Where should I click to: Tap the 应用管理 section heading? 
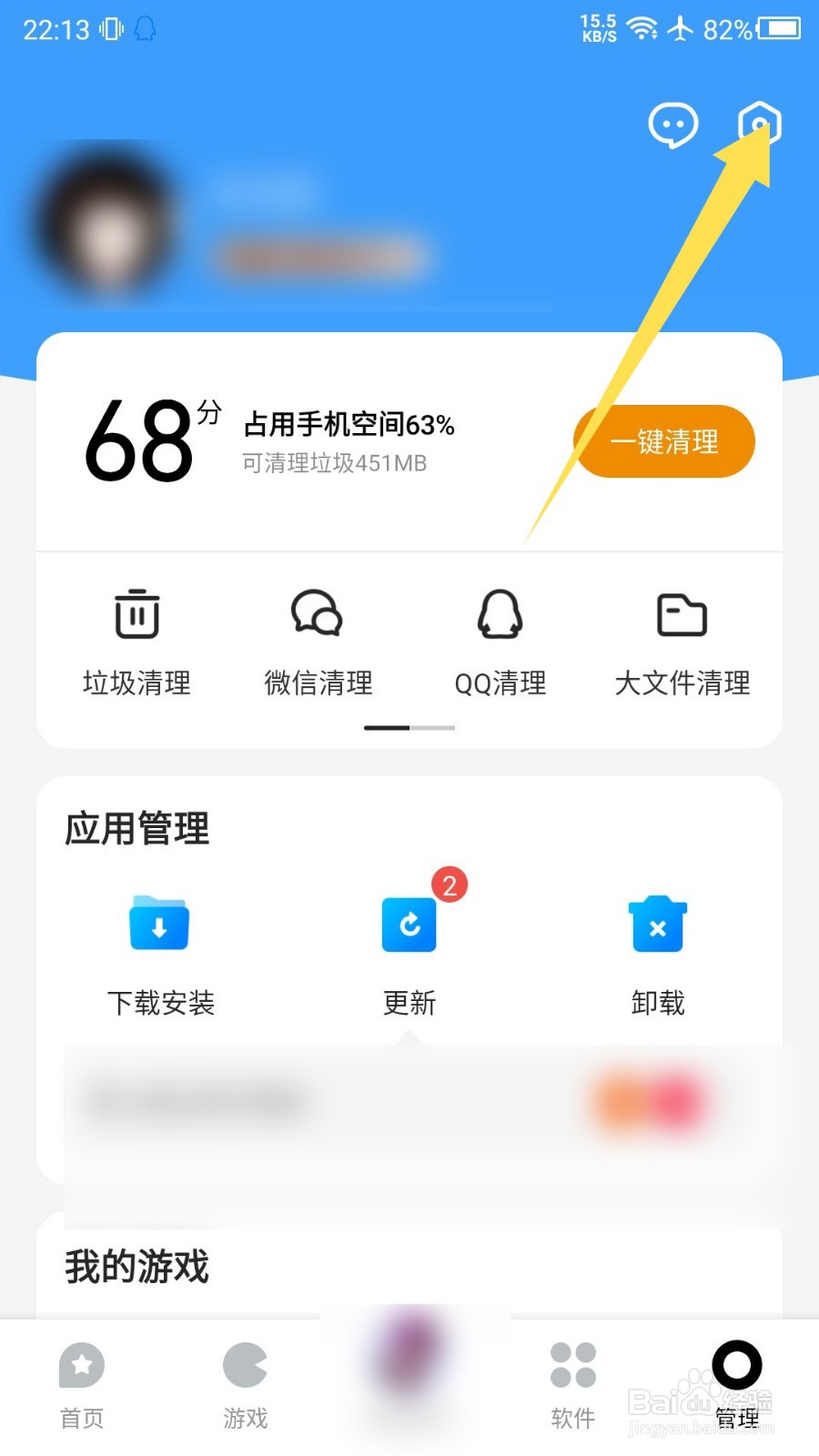(x=138, y=828)
